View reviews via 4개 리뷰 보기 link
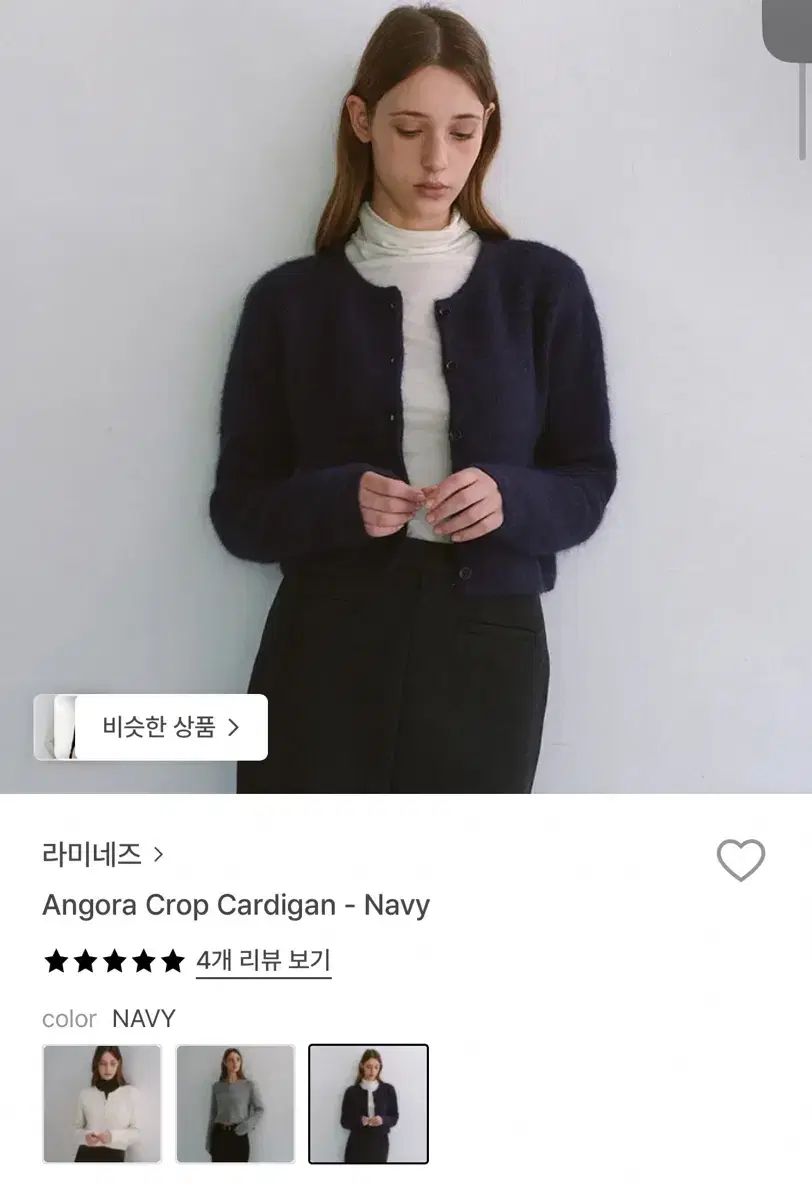 [263, 961]
